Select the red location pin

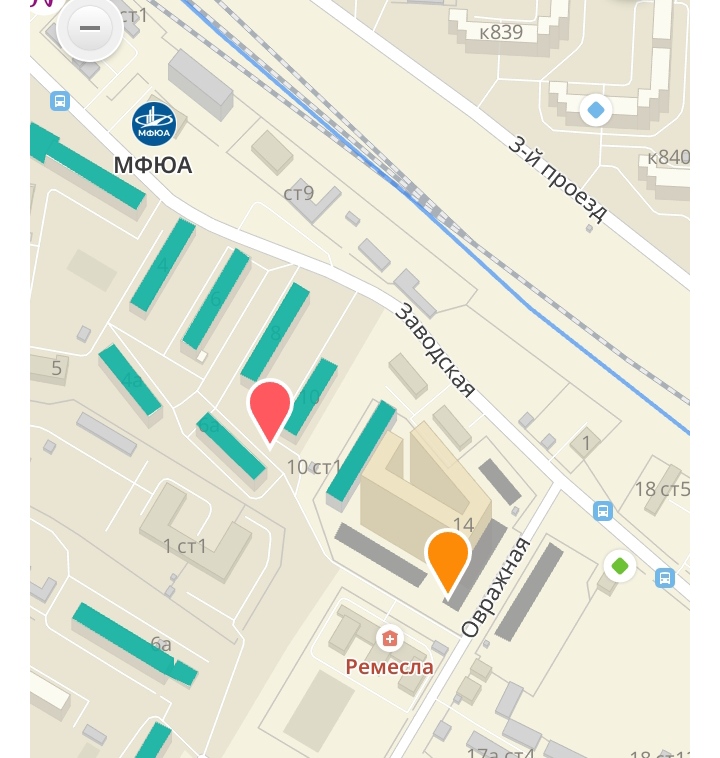pos(269,406)
